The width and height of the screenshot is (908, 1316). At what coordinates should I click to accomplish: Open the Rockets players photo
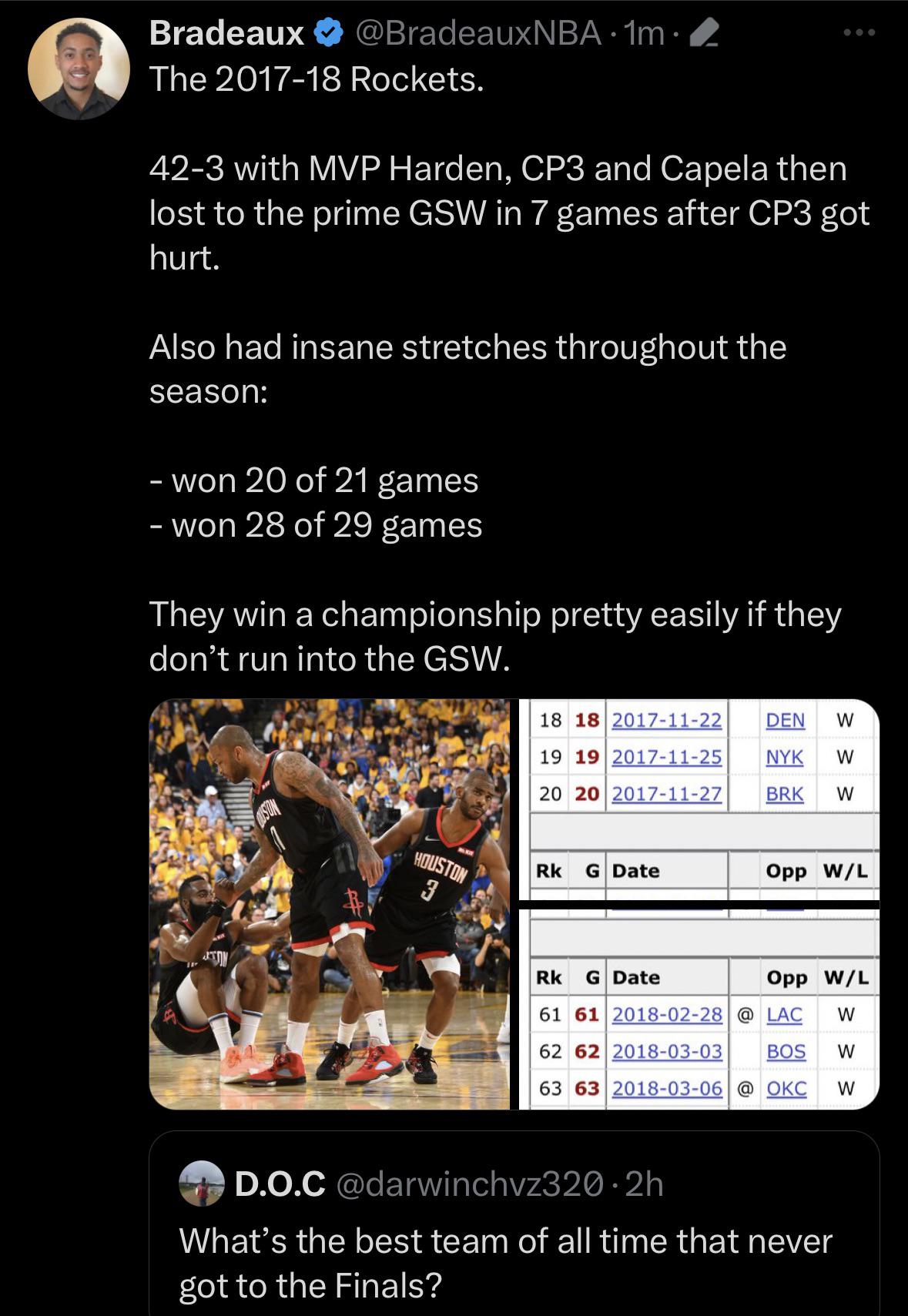pyautogui.click(x=330, y=903)
